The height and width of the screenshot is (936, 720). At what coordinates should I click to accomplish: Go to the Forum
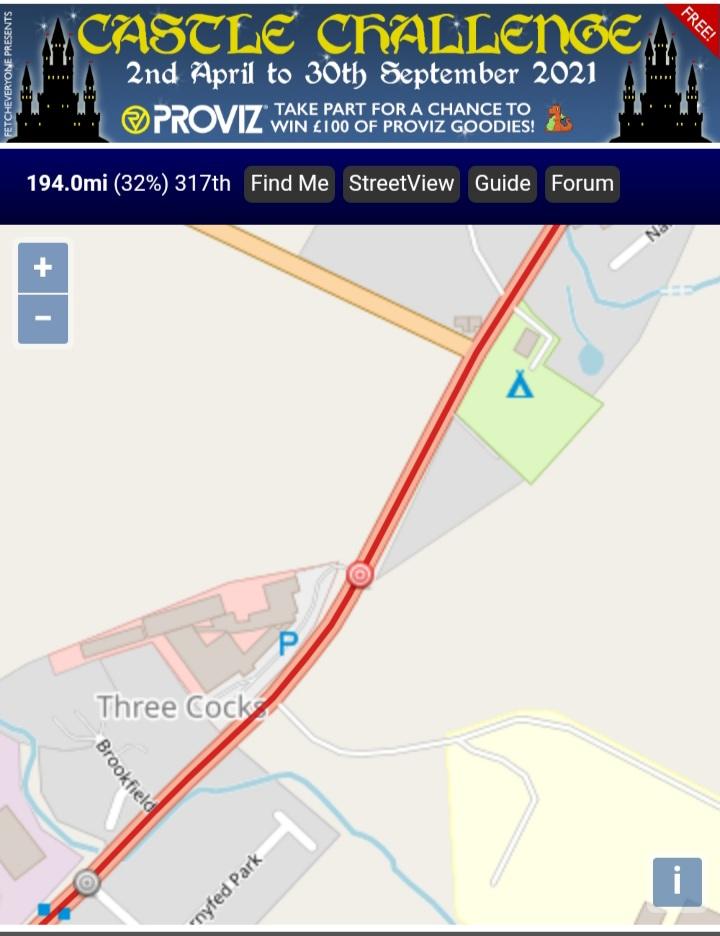coord(582,184)
